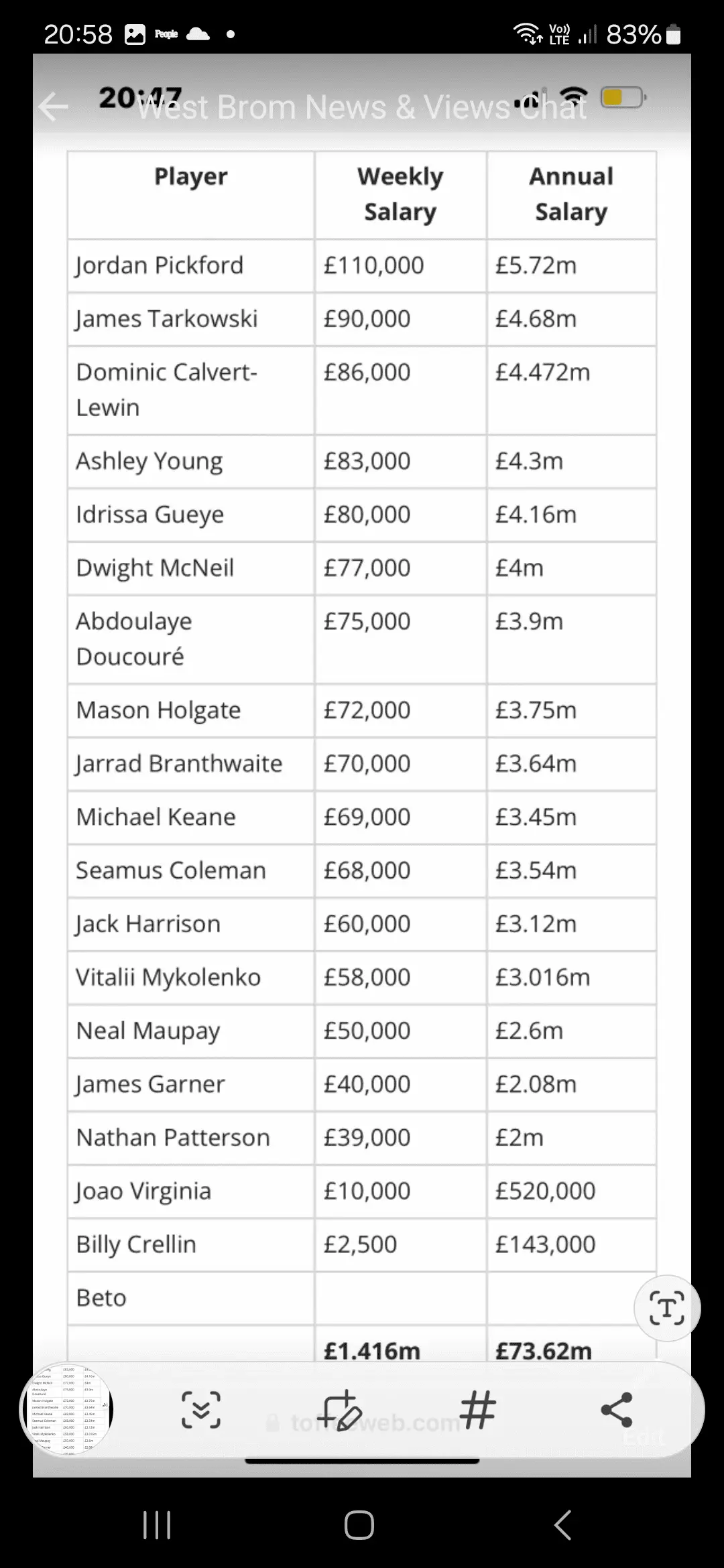Go to the home screen
Viewport: 724px width, 1568px height.
[x=359, y=1525]
